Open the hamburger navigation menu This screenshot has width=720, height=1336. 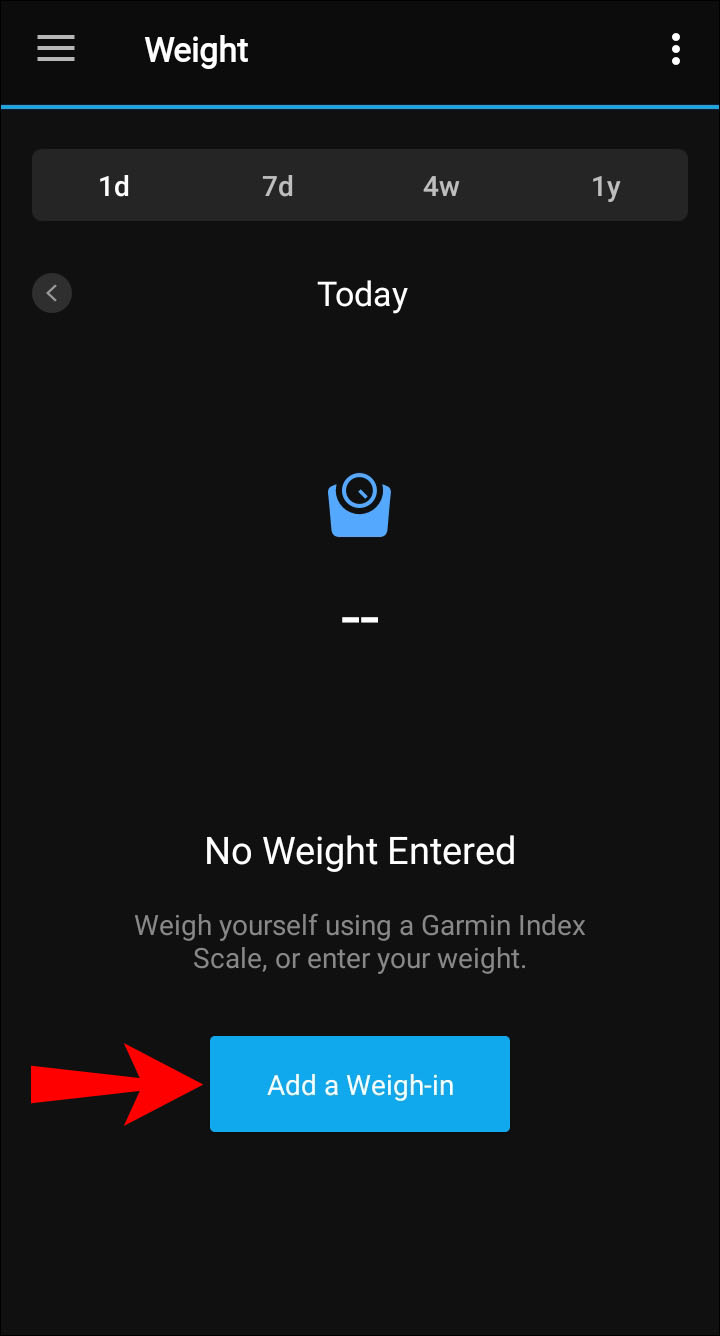(x=56, y=49)
